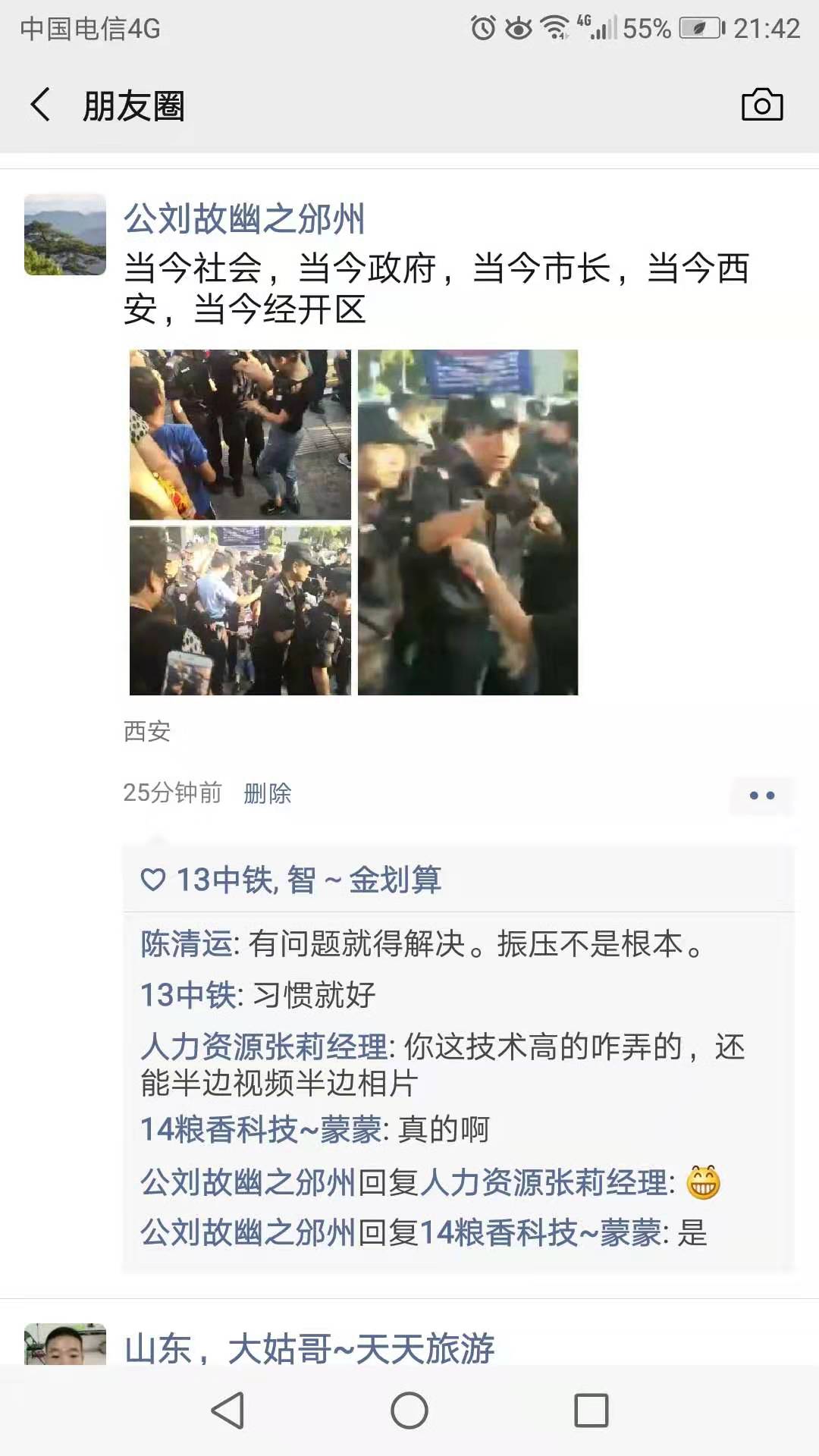Open the top-left photo of the post
The image size is (819, 1456).
coord(240,435)
